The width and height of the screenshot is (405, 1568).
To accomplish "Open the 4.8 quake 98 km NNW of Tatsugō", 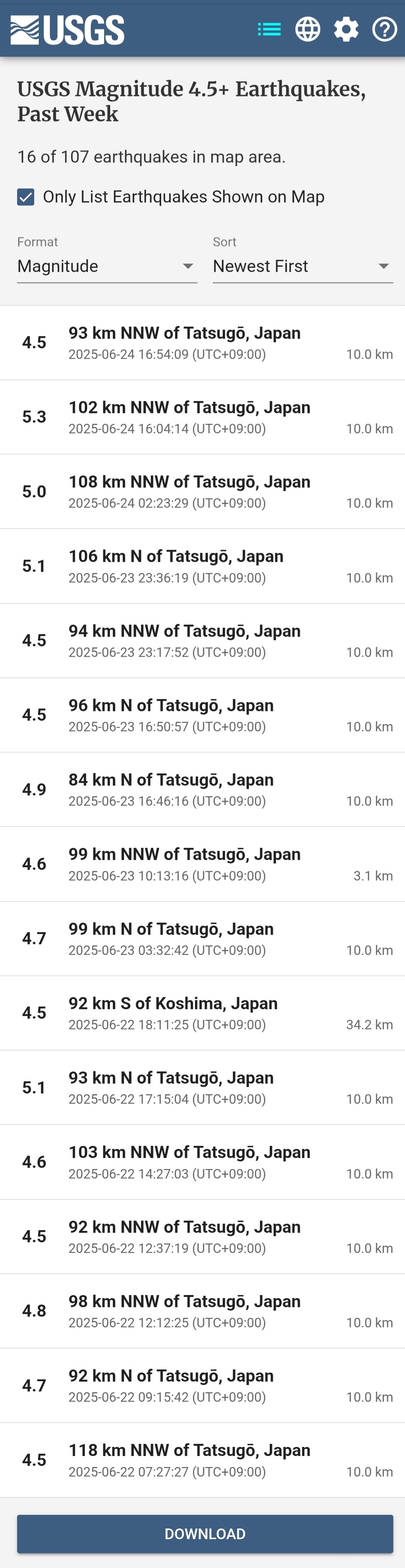I will tap(202, 1311).
